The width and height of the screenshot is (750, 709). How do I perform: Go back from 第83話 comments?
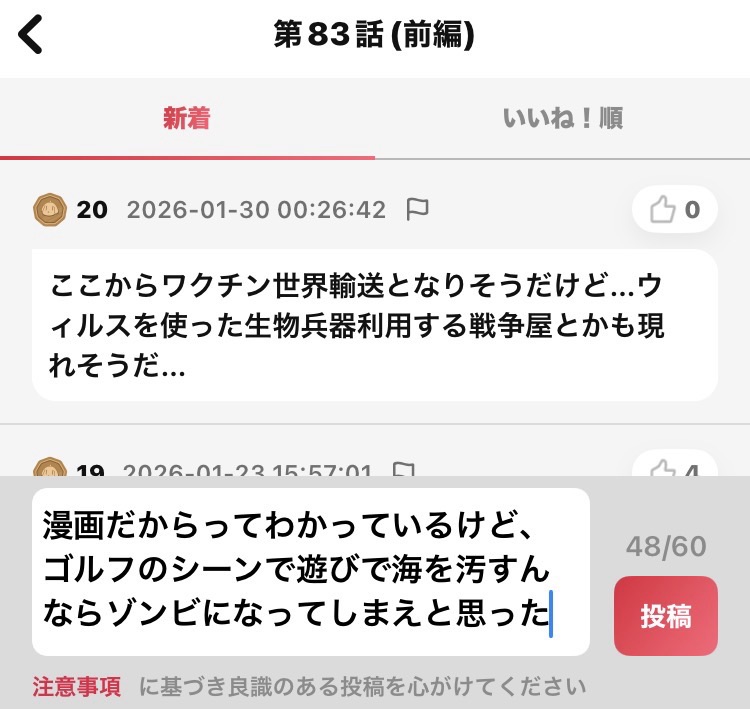32,36
